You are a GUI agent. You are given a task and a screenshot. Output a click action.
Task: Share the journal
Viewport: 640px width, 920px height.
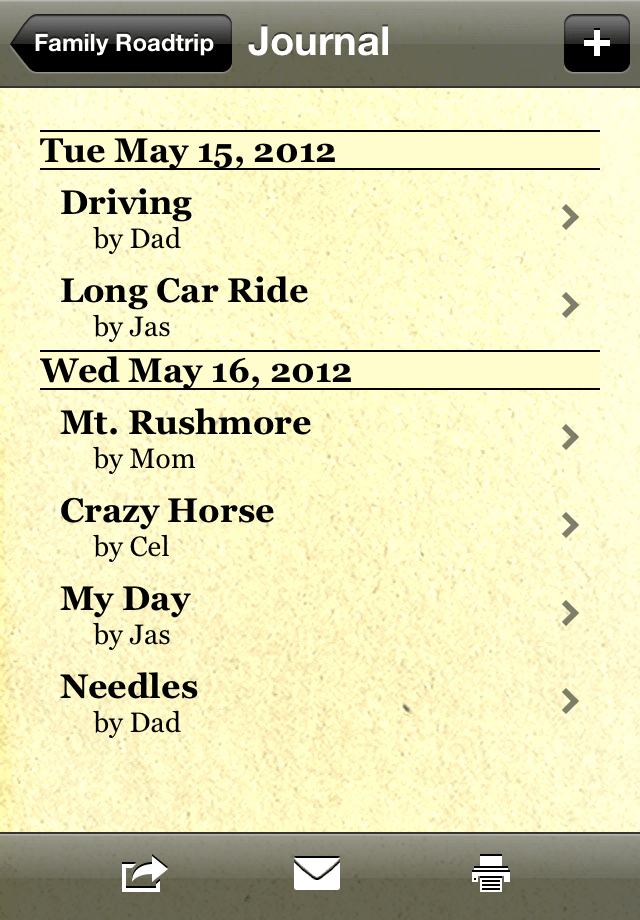(144, 875)
